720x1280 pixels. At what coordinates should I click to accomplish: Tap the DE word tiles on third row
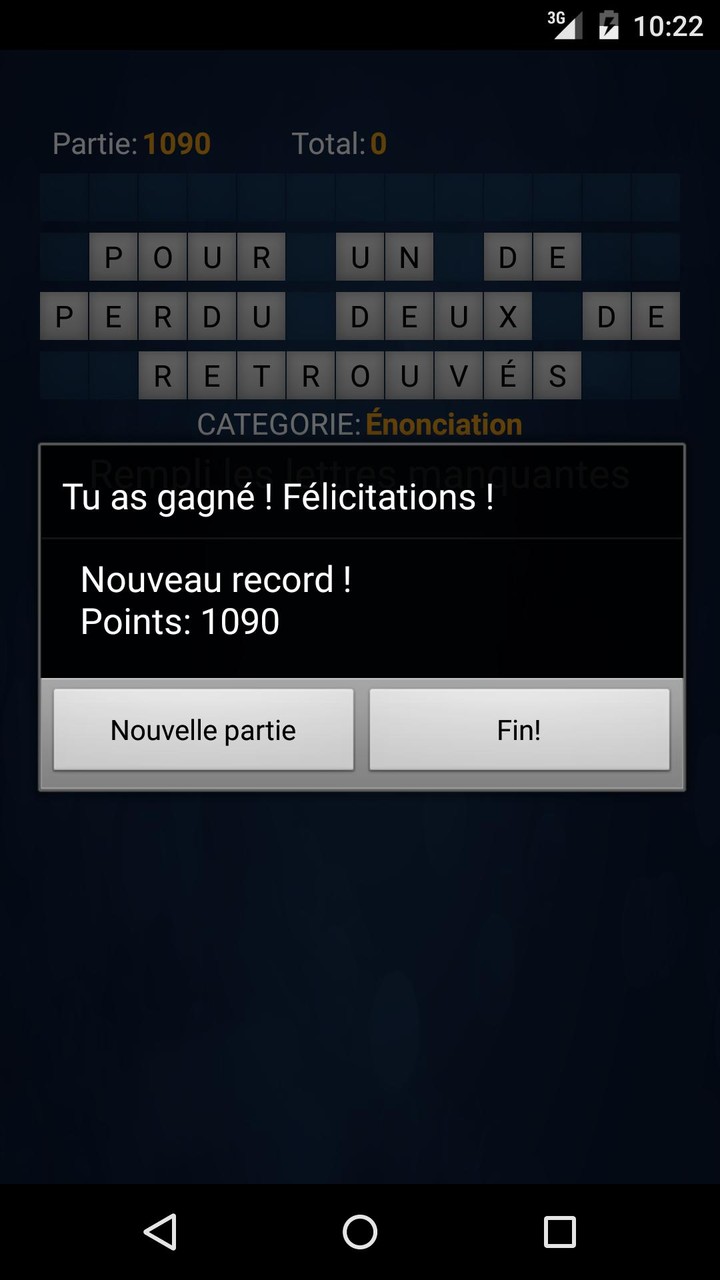[630, 316]
